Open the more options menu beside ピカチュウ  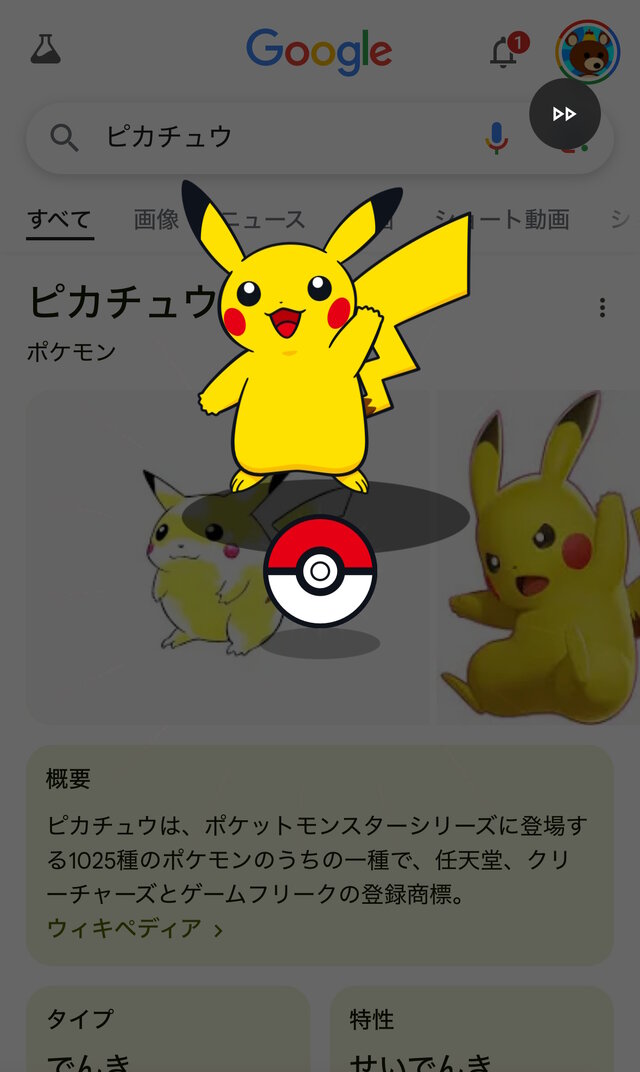coord(602,307)
